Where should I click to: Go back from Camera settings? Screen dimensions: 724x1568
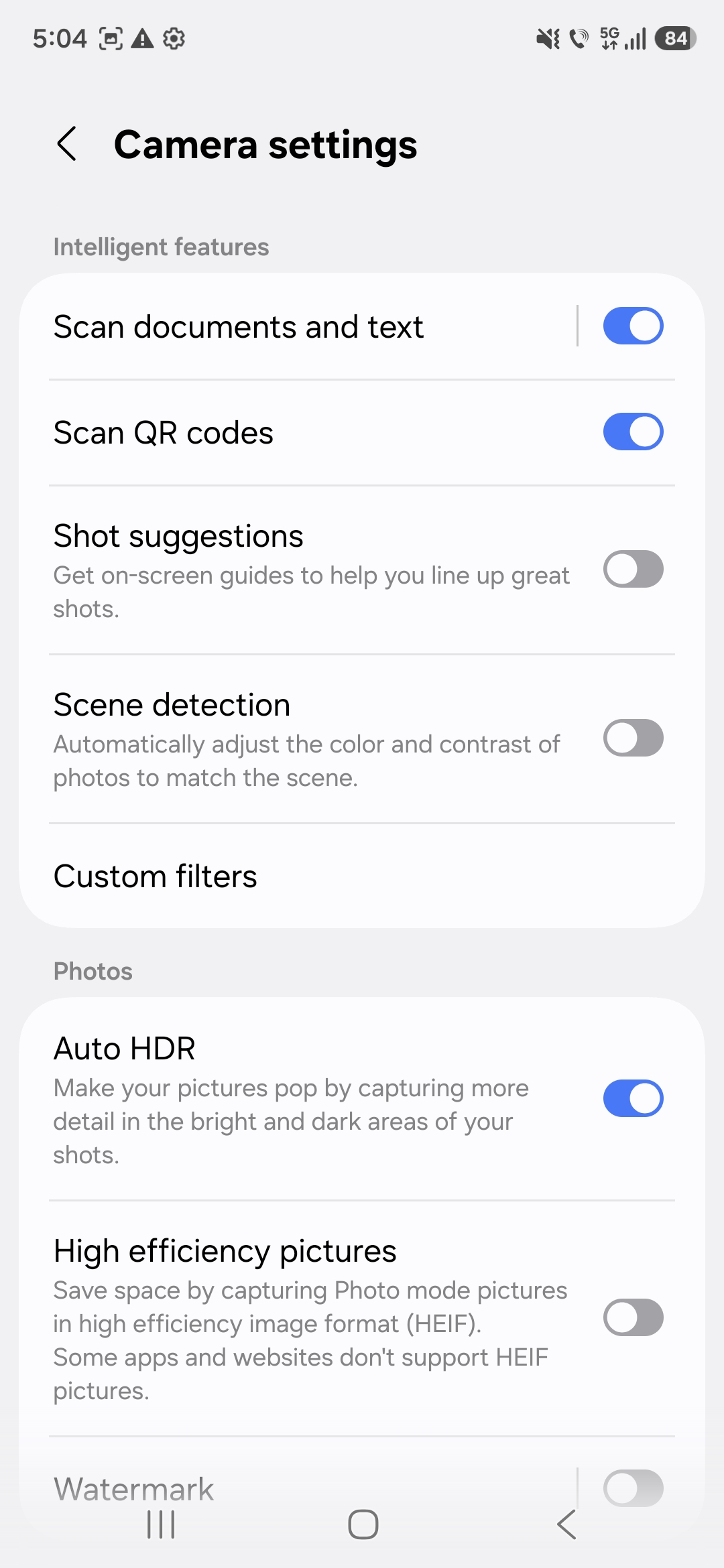[67, 144]
